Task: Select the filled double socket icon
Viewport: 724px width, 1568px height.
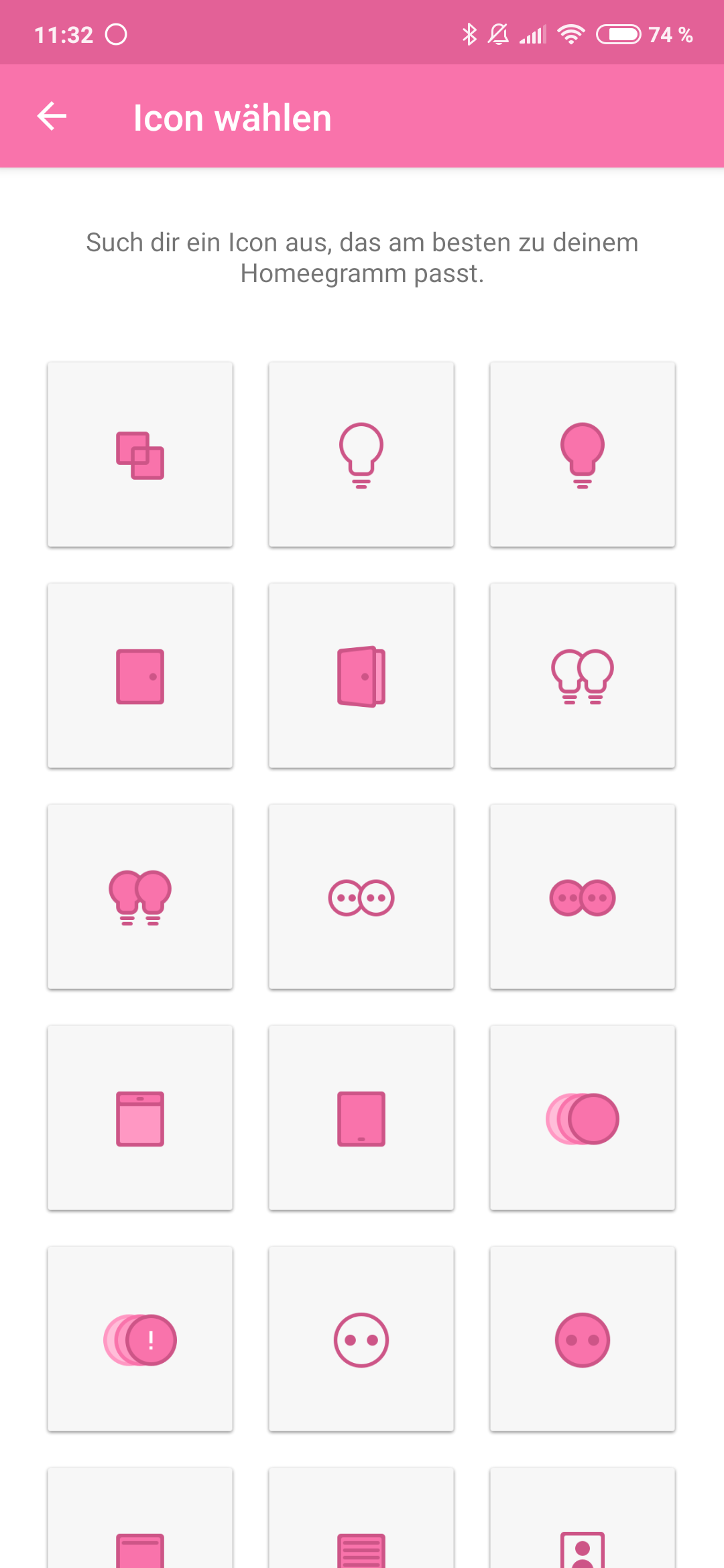Action: click(x=583, y=897)
